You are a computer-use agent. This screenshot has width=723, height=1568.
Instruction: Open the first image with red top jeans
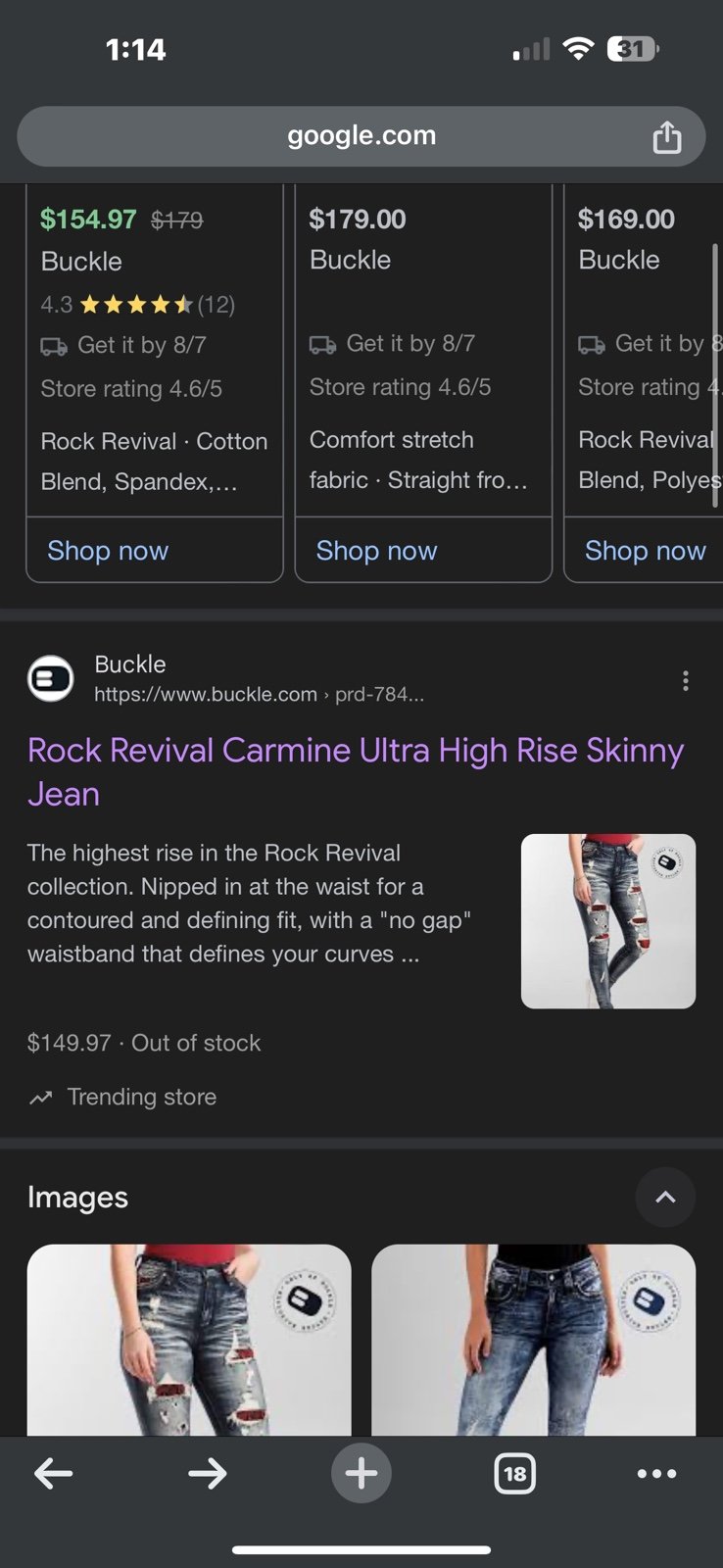[189, 1340]
